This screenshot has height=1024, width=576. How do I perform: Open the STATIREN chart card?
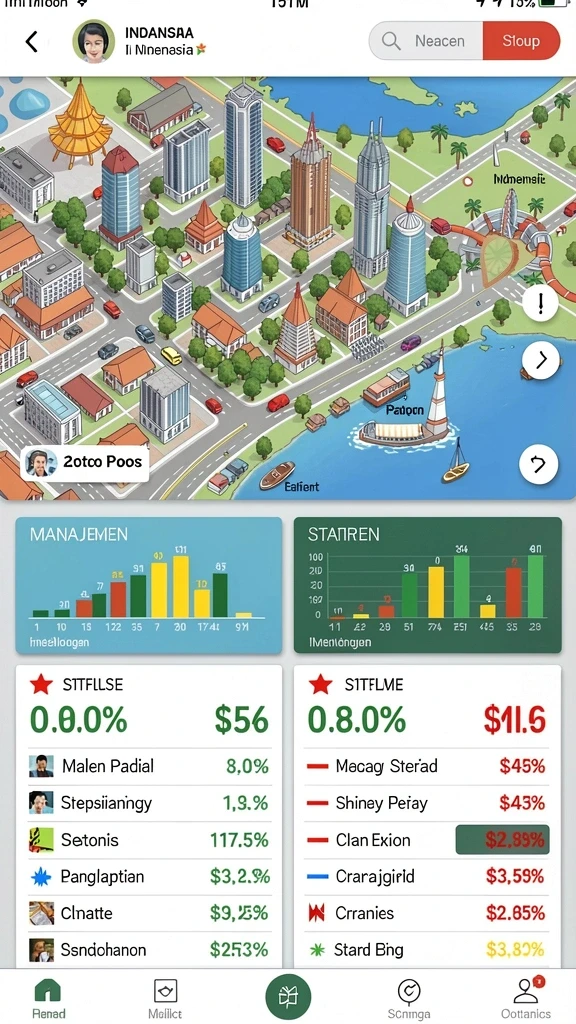[x=428, y=585]
